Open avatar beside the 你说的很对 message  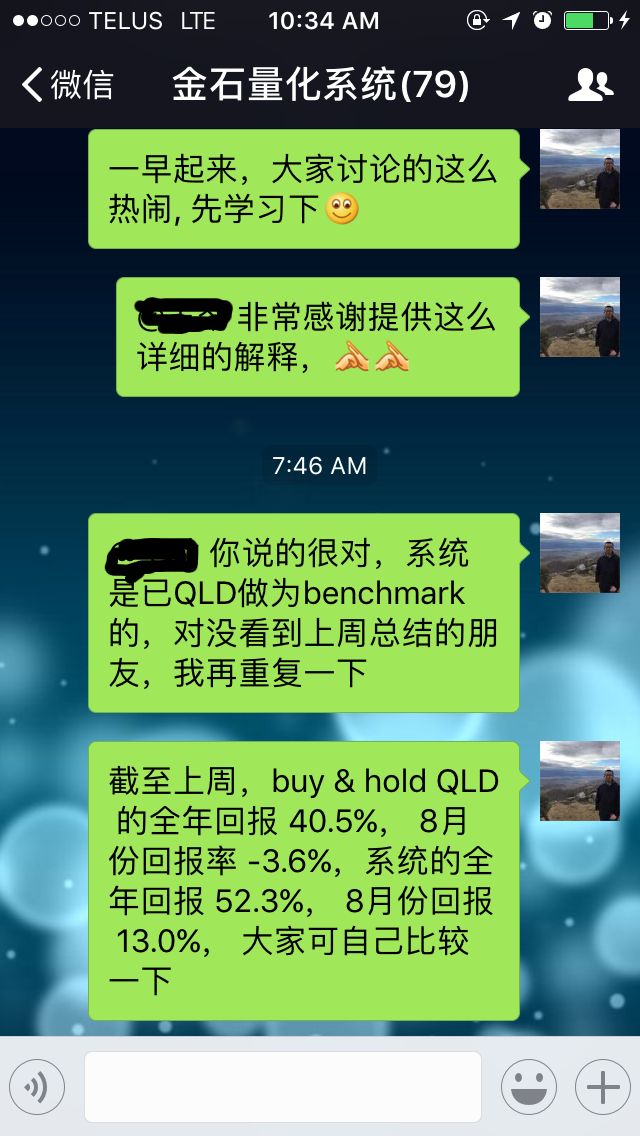[580, 553]
